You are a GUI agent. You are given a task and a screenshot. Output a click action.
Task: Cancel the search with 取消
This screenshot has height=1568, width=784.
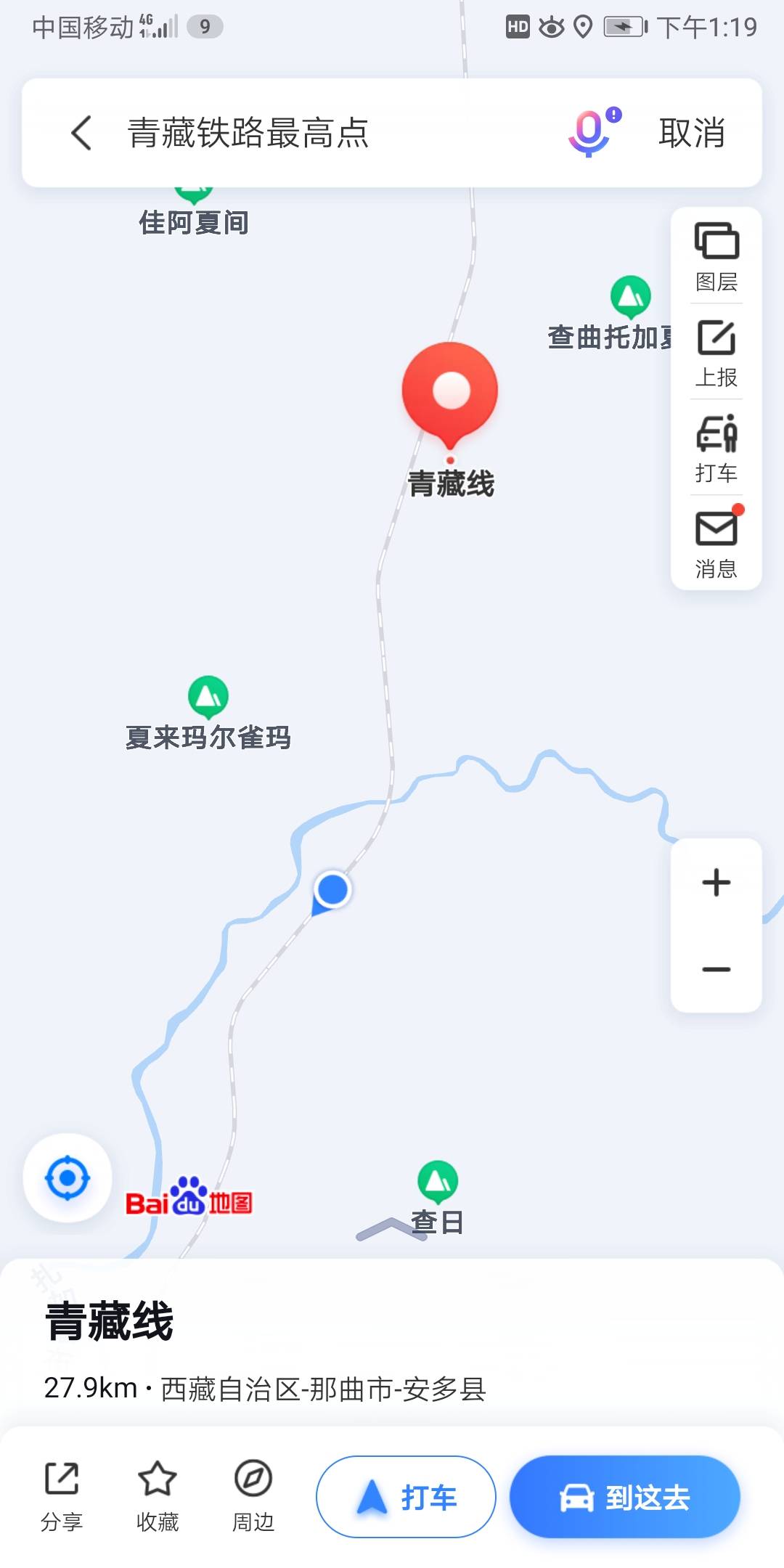(x=691, y=132)
